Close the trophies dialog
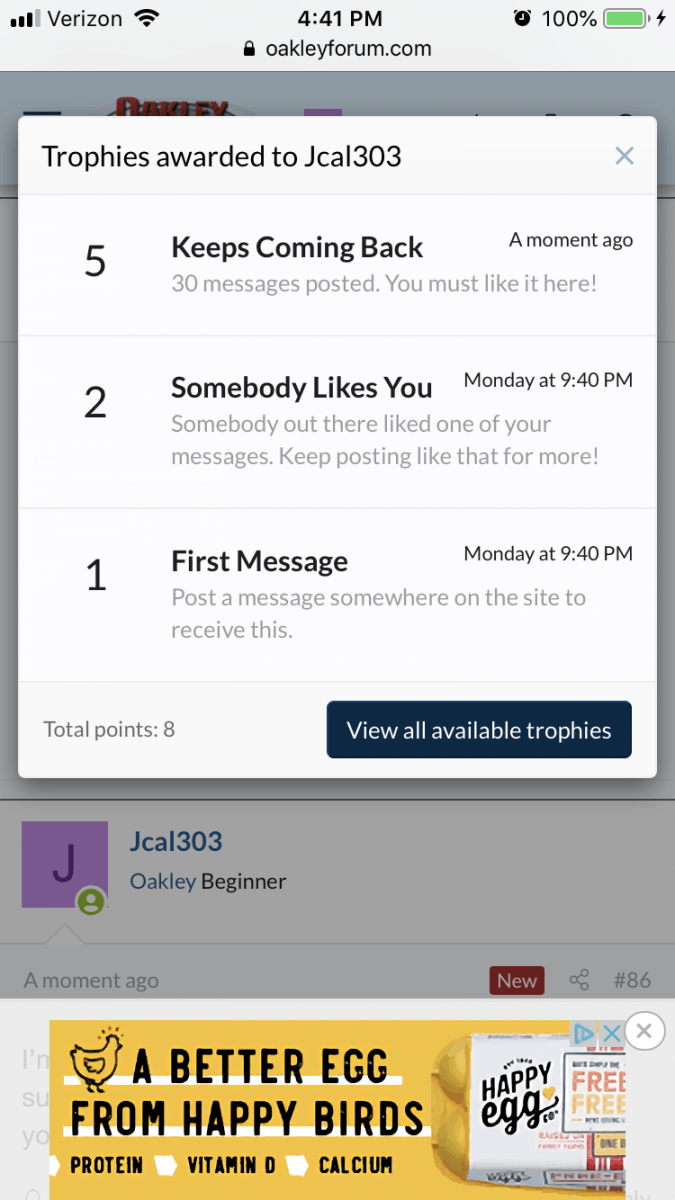 [x=624, y=156]
